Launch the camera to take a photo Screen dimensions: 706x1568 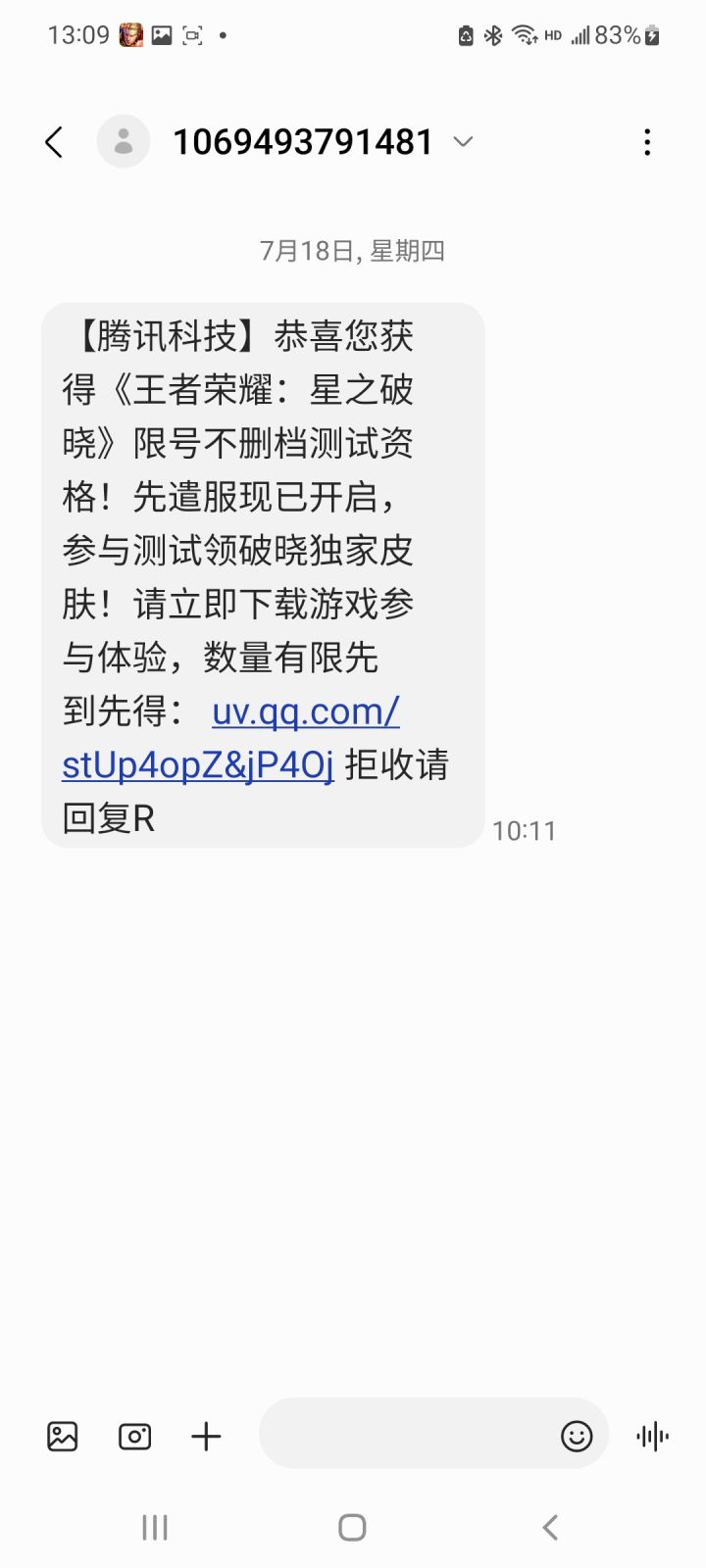(134, 1437)
